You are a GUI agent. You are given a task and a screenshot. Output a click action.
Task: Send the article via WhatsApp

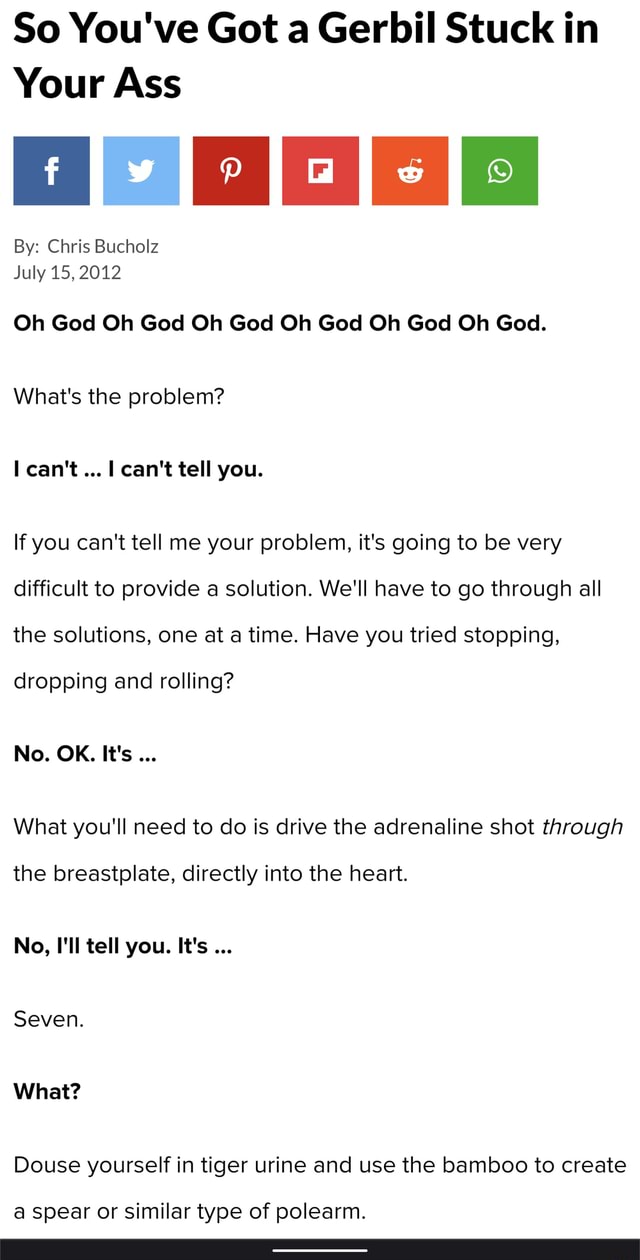pos(500,171)
